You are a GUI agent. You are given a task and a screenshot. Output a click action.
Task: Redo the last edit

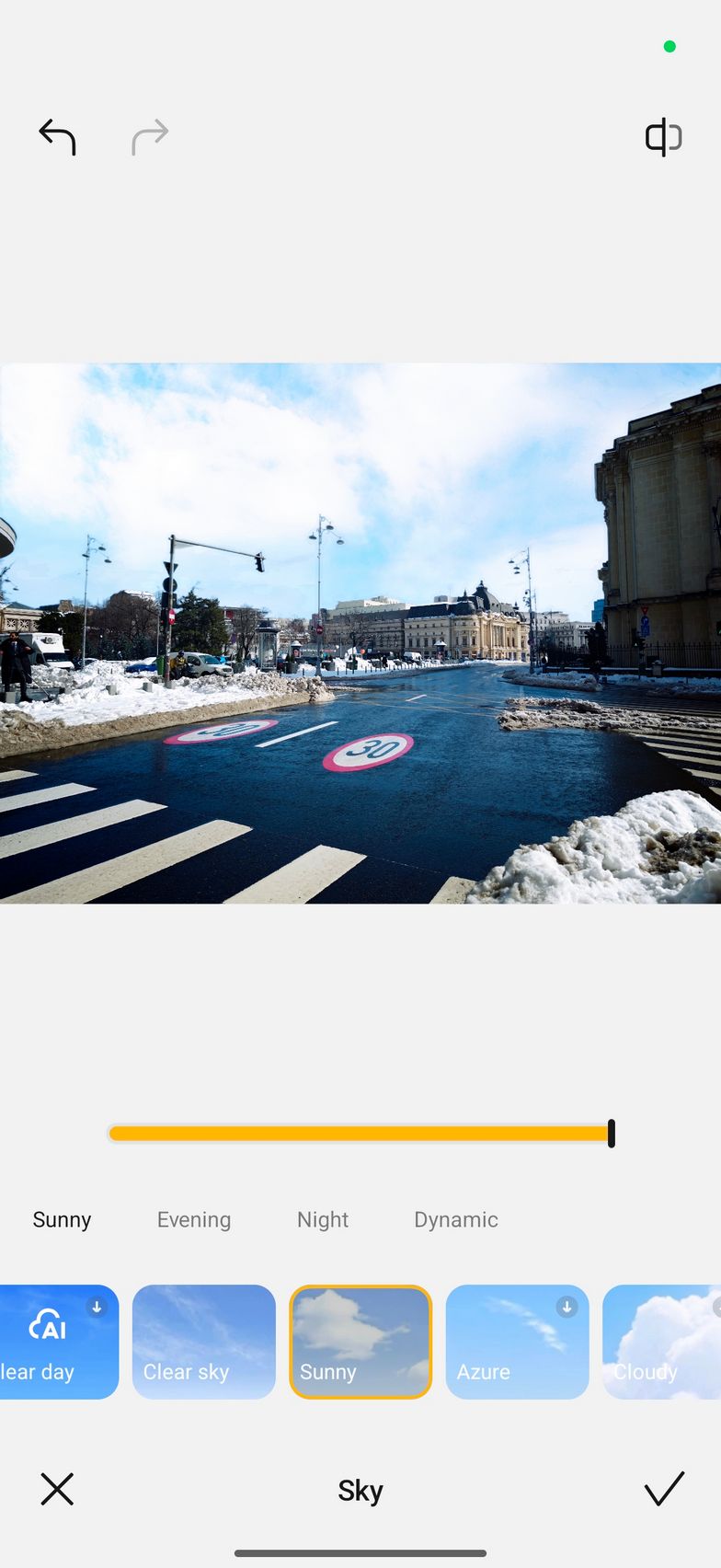[x=150, y=137]
